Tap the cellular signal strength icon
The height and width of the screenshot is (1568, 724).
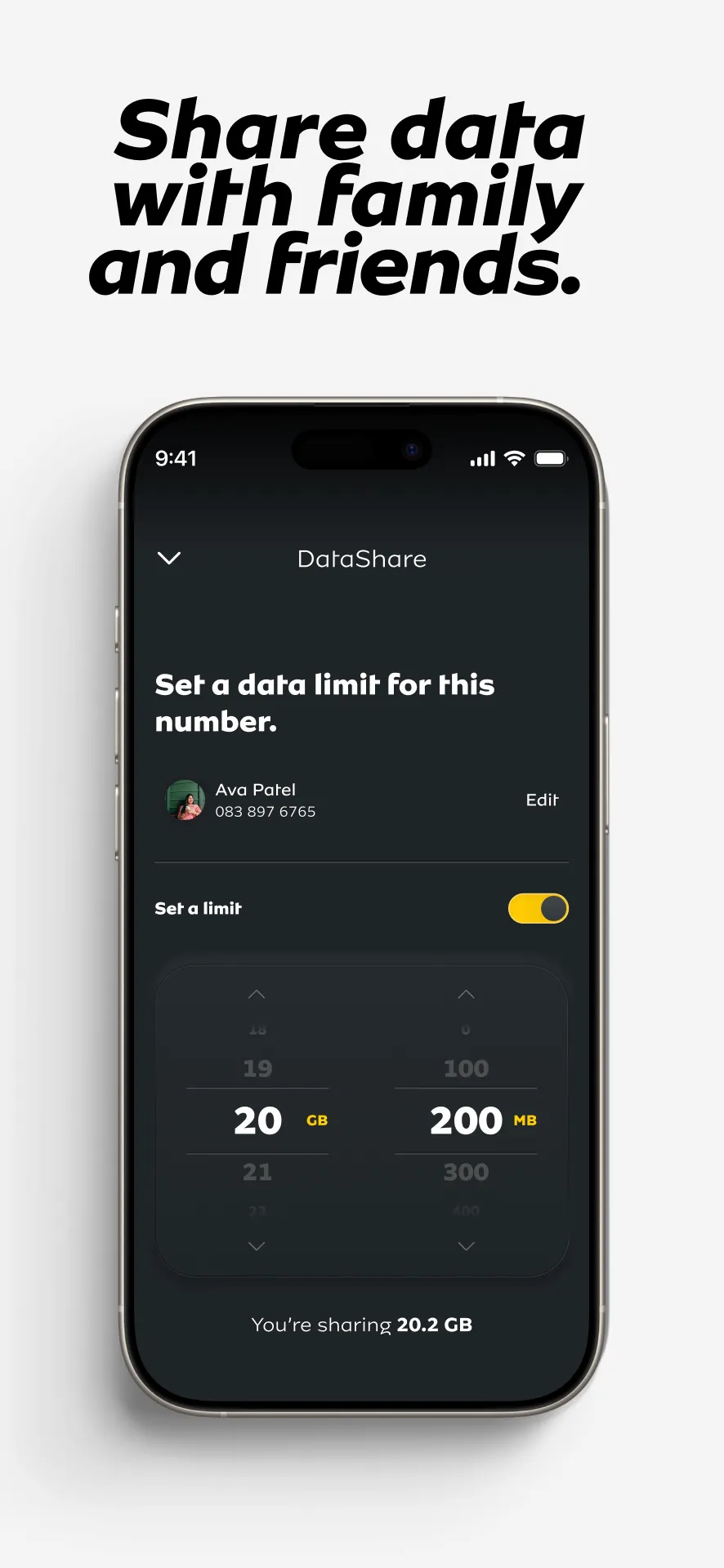click(484, 458)
